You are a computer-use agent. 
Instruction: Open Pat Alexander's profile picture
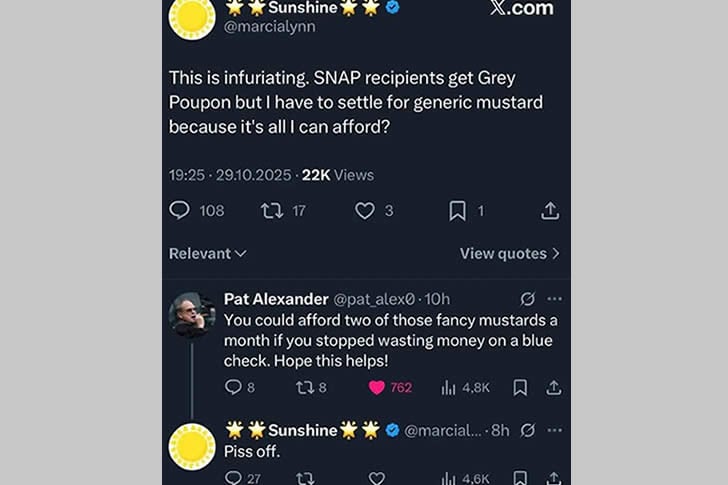[191, 314]
